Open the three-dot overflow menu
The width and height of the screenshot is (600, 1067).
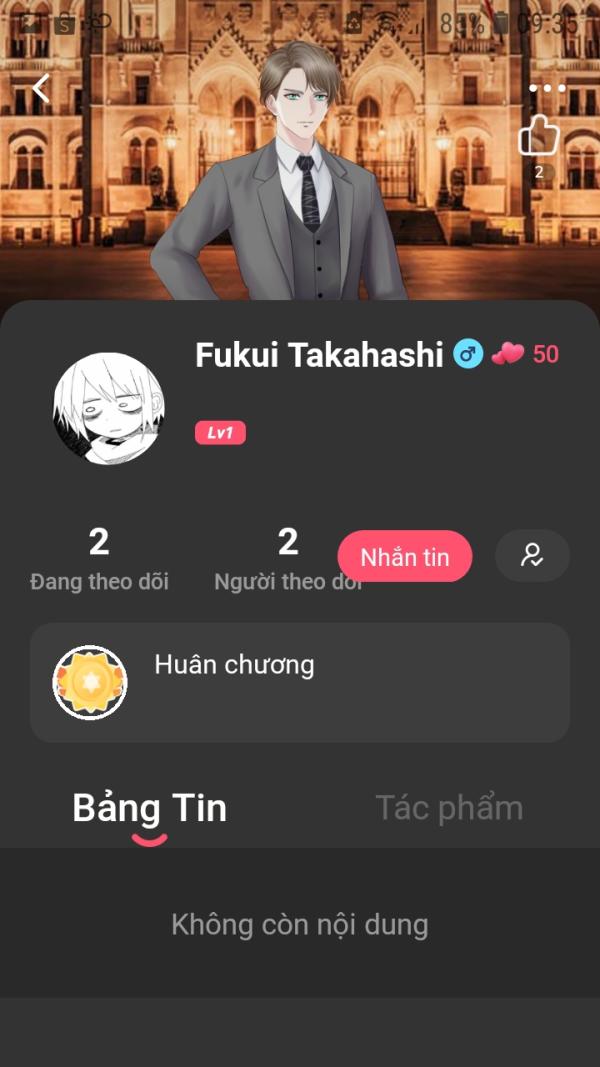[547, 88]
